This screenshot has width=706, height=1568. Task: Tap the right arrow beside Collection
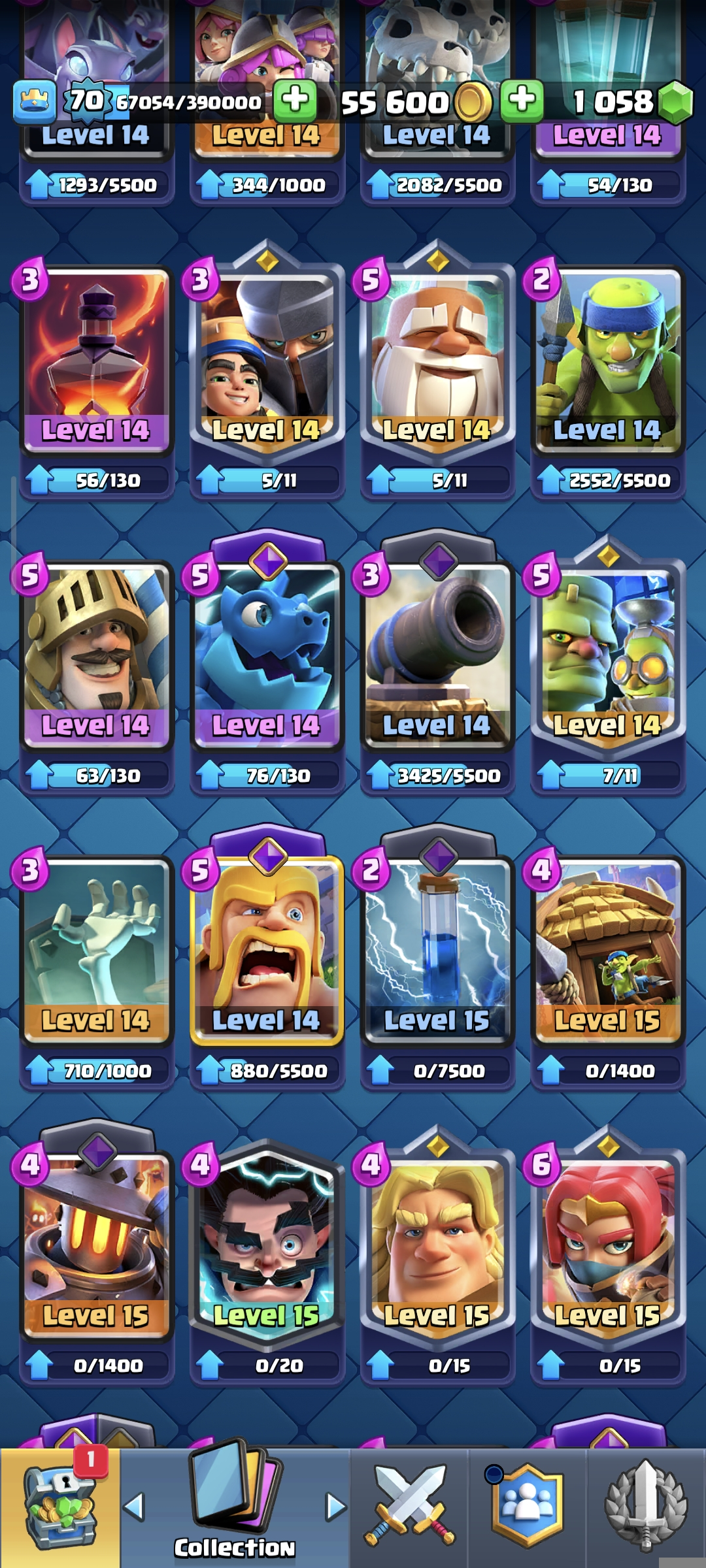click(336, 1507)
